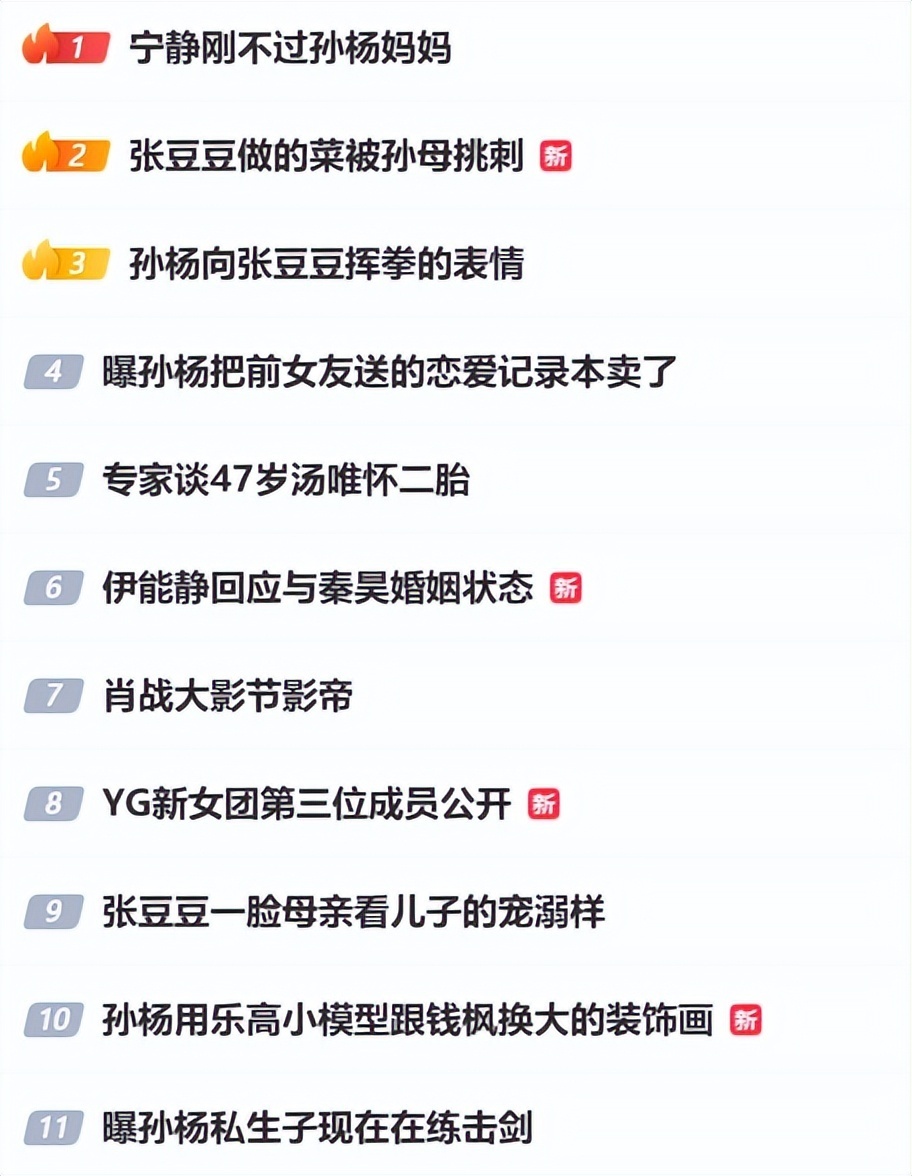
Task: Select the topic 专家谈47岁汤唯怀二胎
Action: [x=286, y=480]
